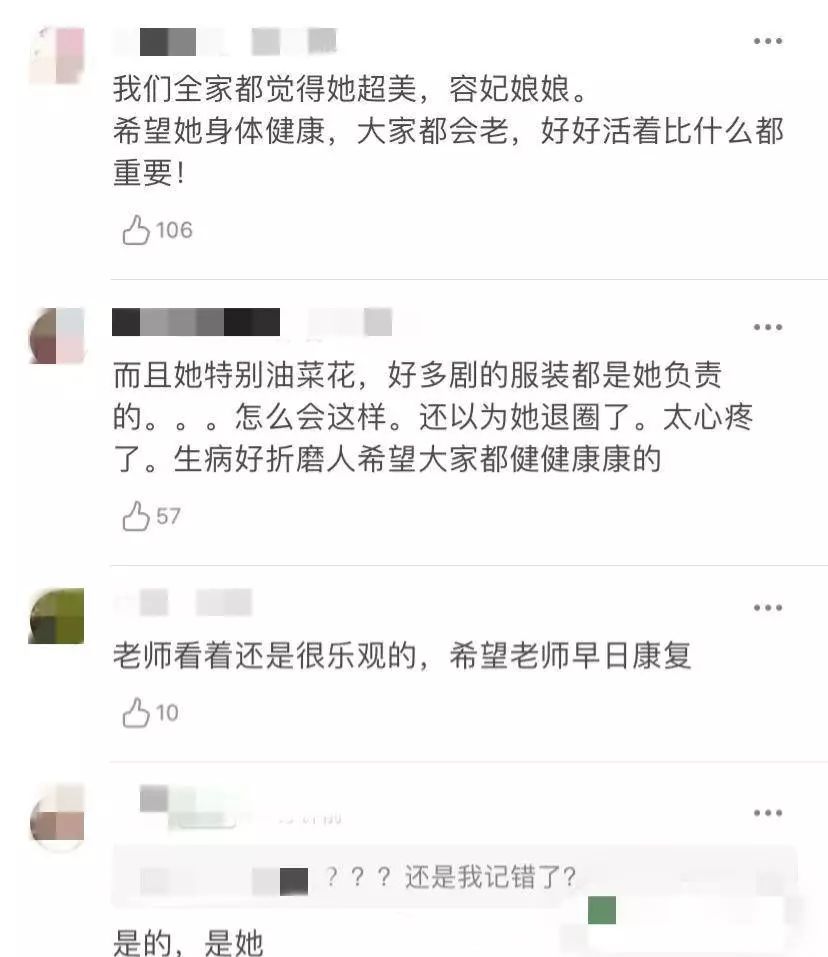Open the avatar of the 容妃娘娘 commenter
Screen dimensions: 828x957
pyautogui.click(x=57, y=56)
